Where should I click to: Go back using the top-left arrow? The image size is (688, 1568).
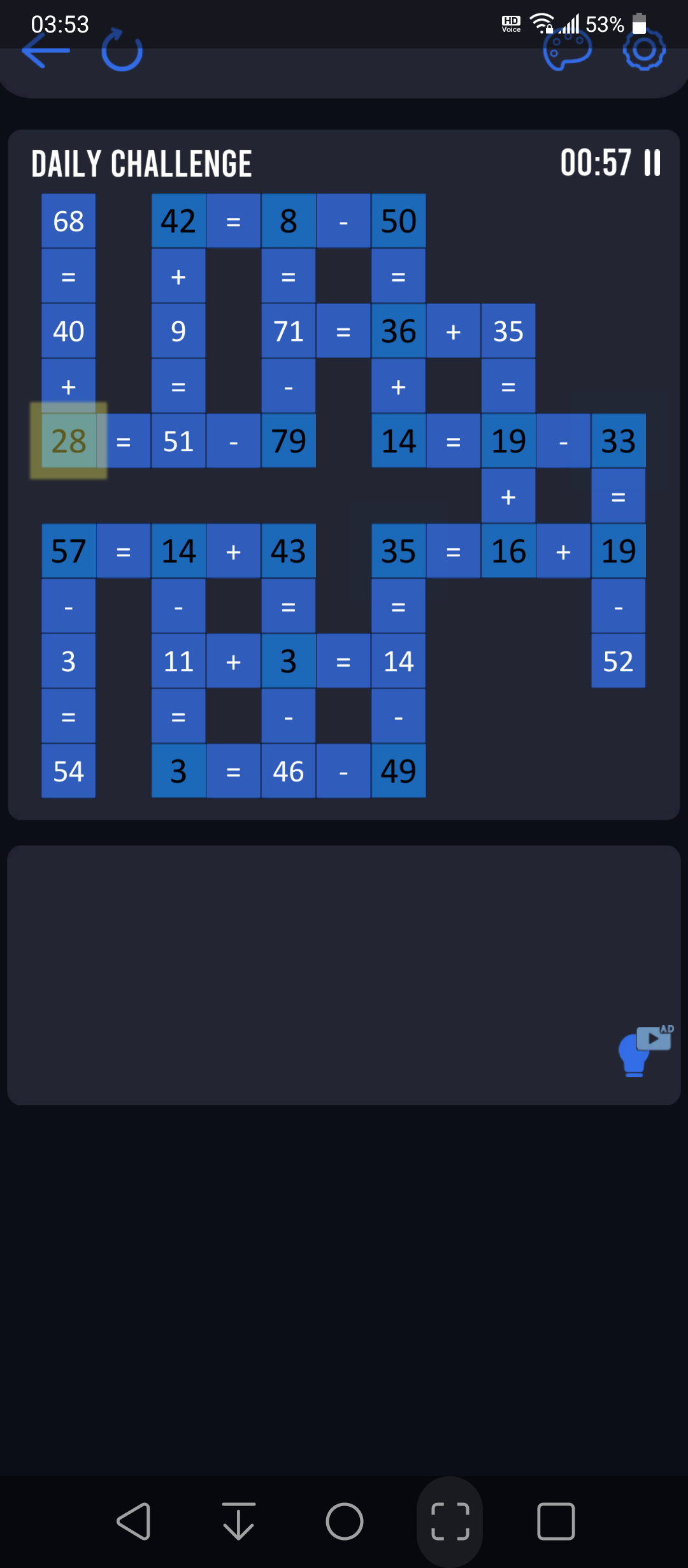tap(45, 50)
